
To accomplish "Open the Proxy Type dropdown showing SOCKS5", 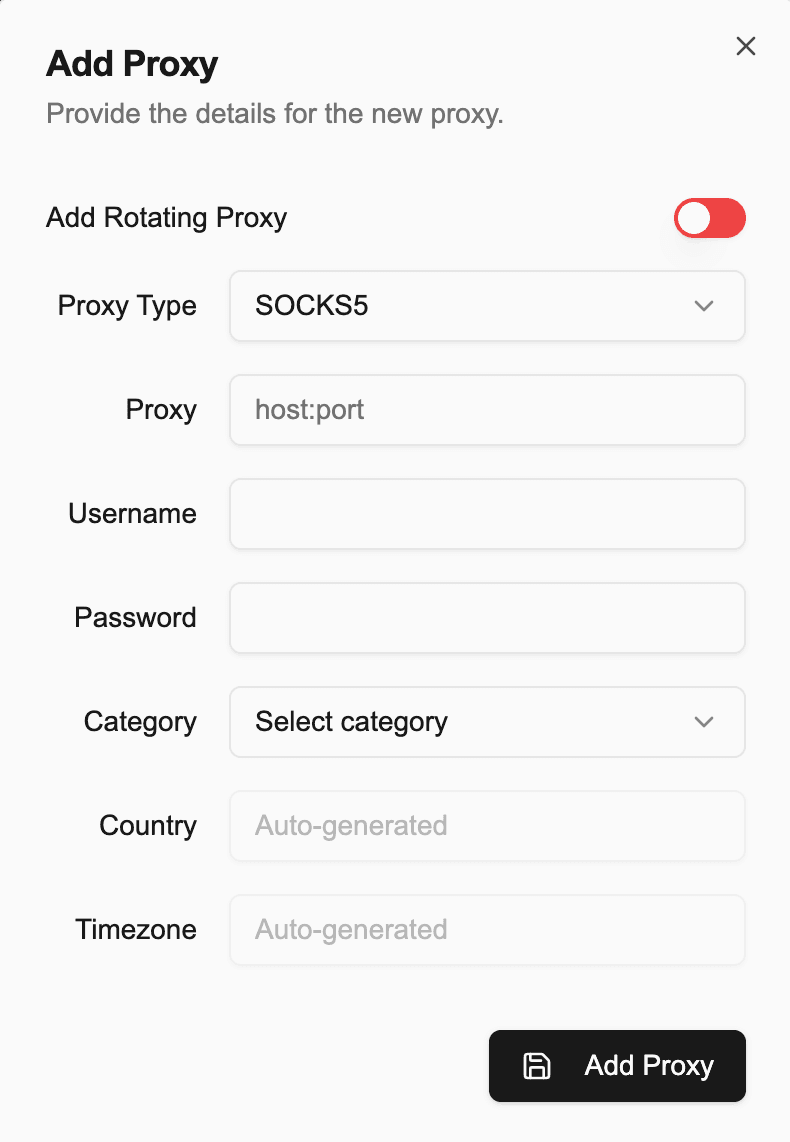I will pos(487,306).
